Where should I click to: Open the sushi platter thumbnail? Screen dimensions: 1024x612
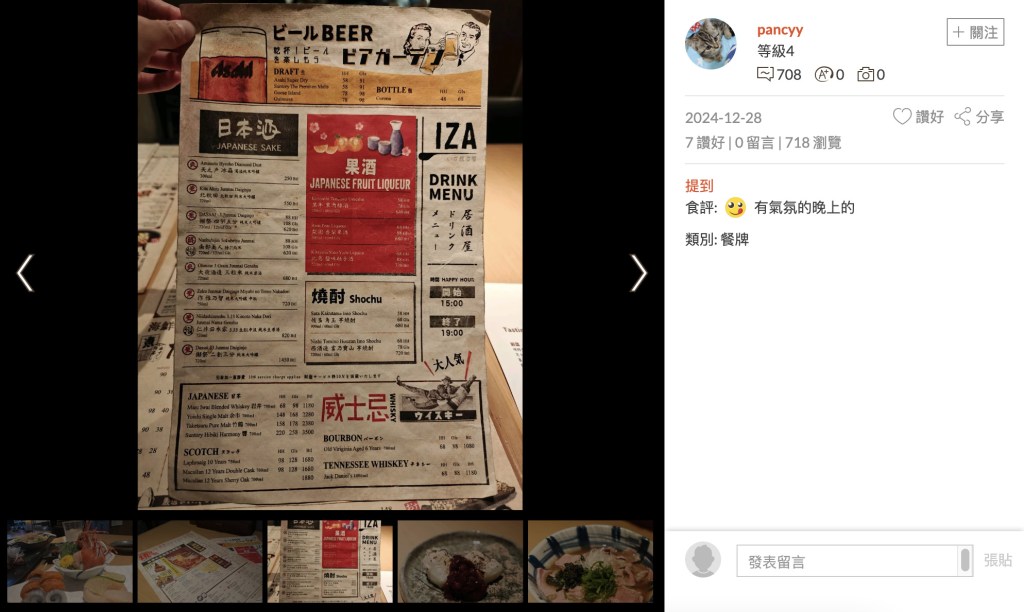click(69, 561)
